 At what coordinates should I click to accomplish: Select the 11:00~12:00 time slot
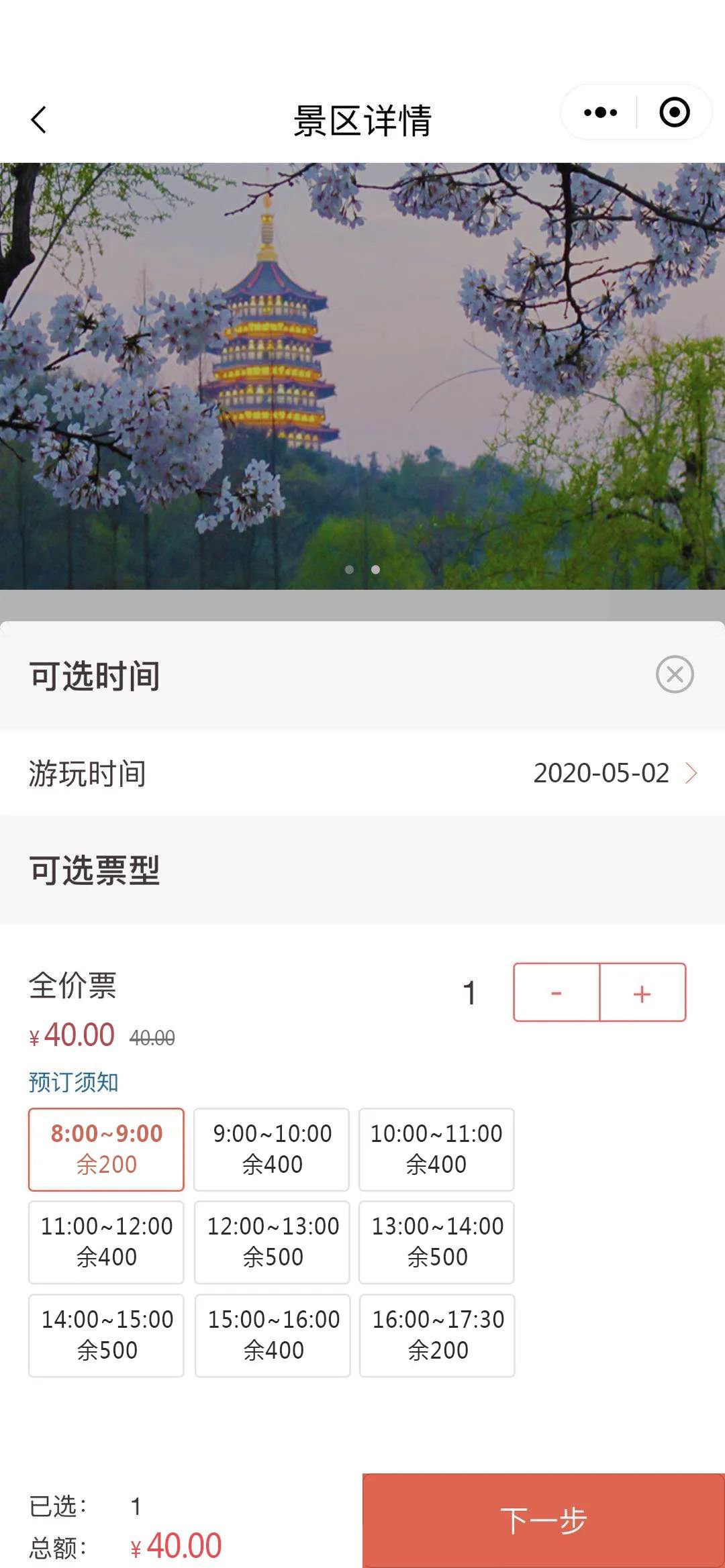(x=106, y=1242)
